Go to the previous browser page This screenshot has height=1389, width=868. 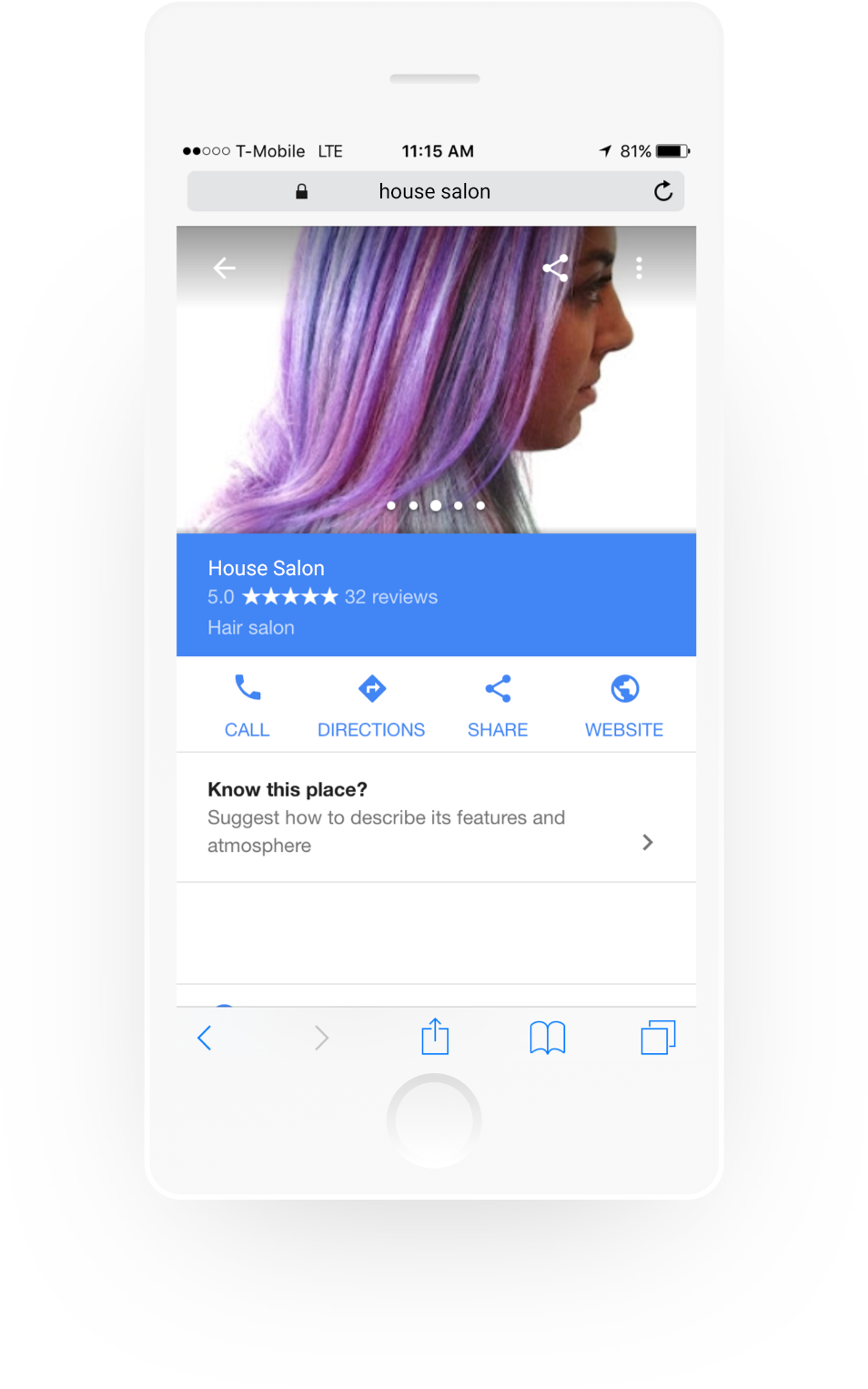tap(205, 1038)
